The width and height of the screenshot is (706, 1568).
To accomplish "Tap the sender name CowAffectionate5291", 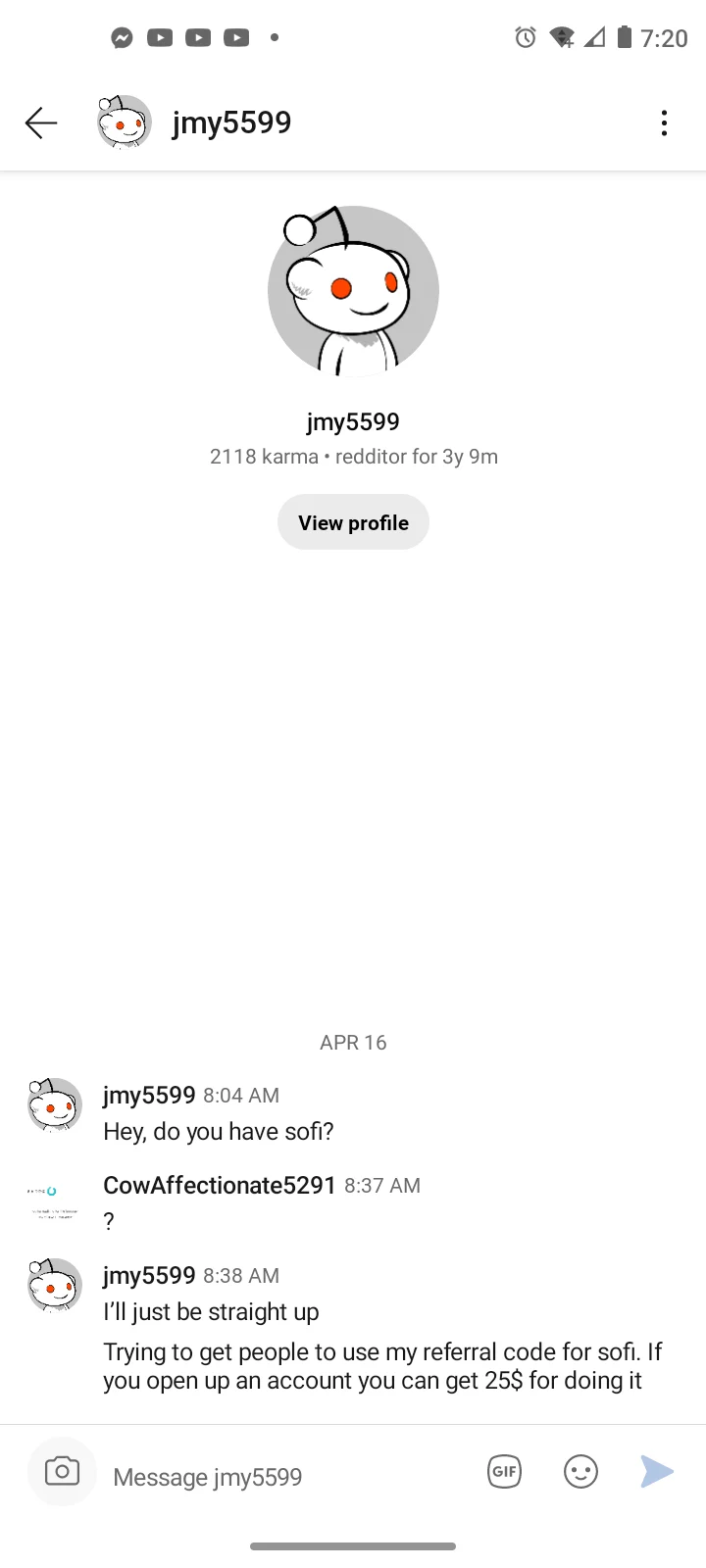I will coord(220,1185).
